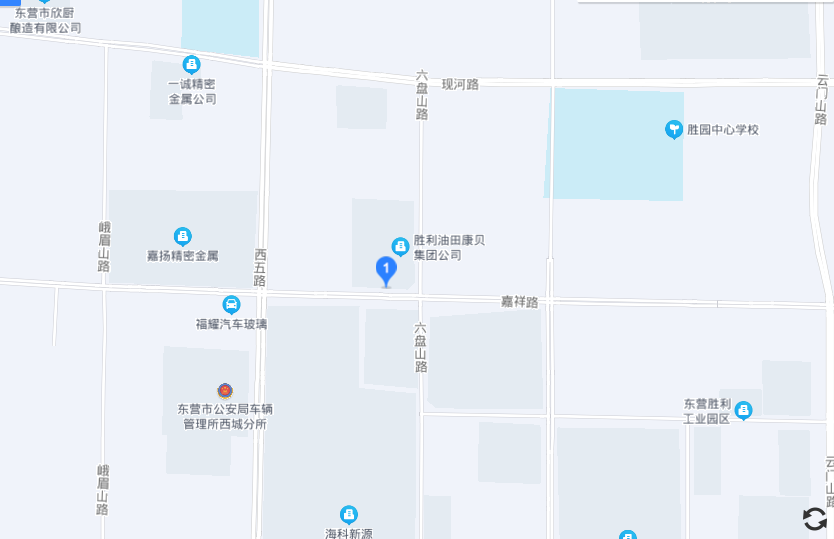Tap the refresh icon on the map
This screenshot has height=539, width=834.
pos(815,518)
